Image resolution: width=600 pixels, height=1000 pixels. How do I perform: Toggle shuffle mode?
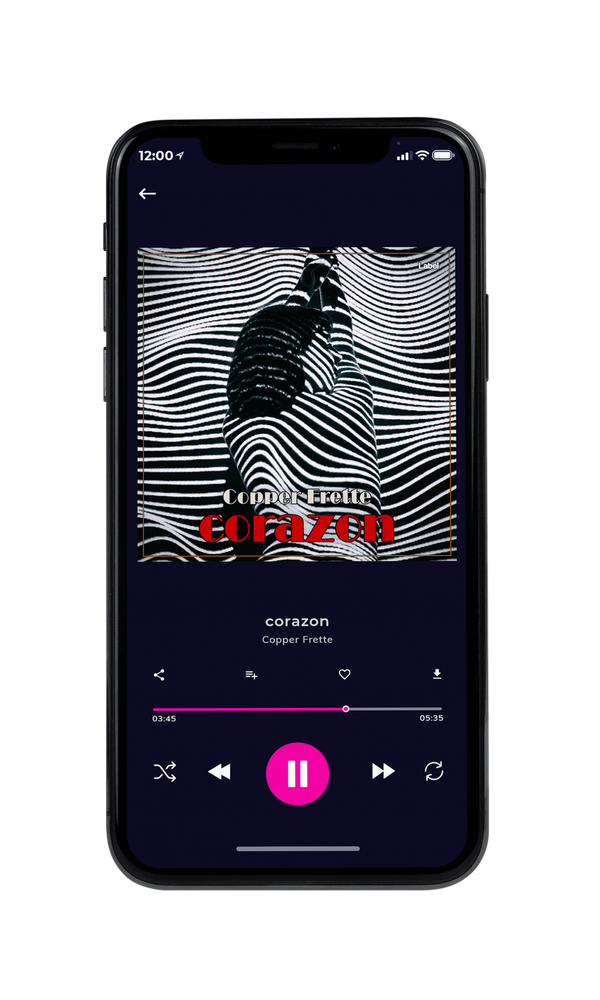pos(165,772)
